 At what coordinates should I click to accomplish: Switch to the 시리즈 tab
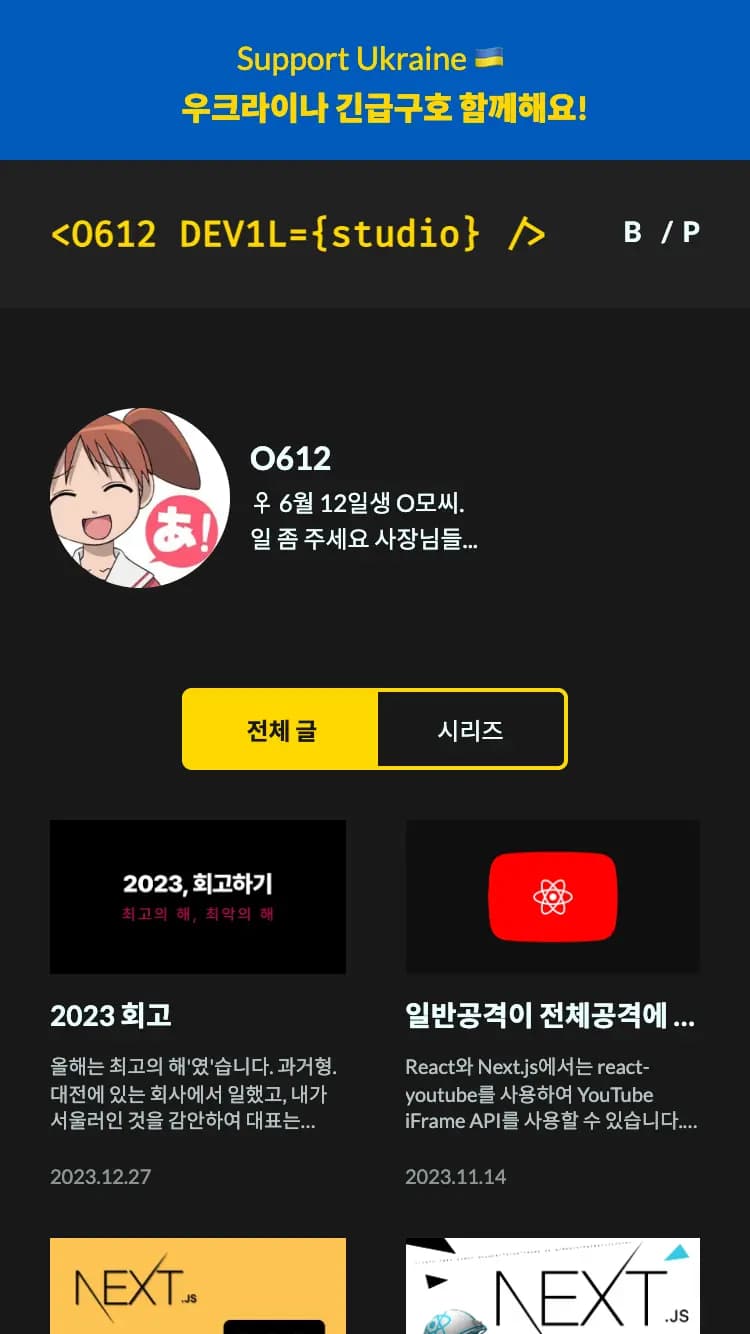(470, 730)
